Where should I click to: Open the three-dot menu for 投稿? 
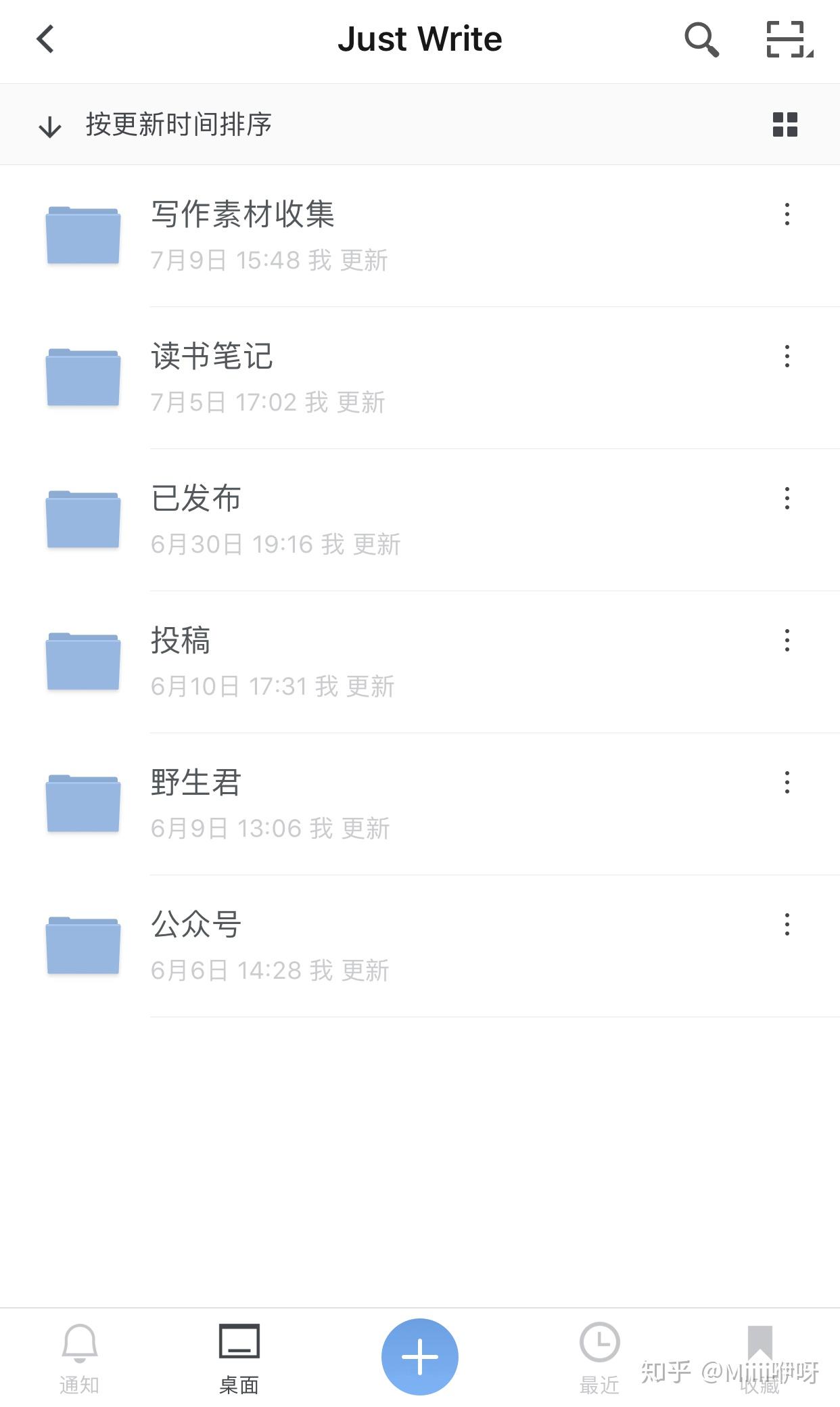[x=787, y=641]
